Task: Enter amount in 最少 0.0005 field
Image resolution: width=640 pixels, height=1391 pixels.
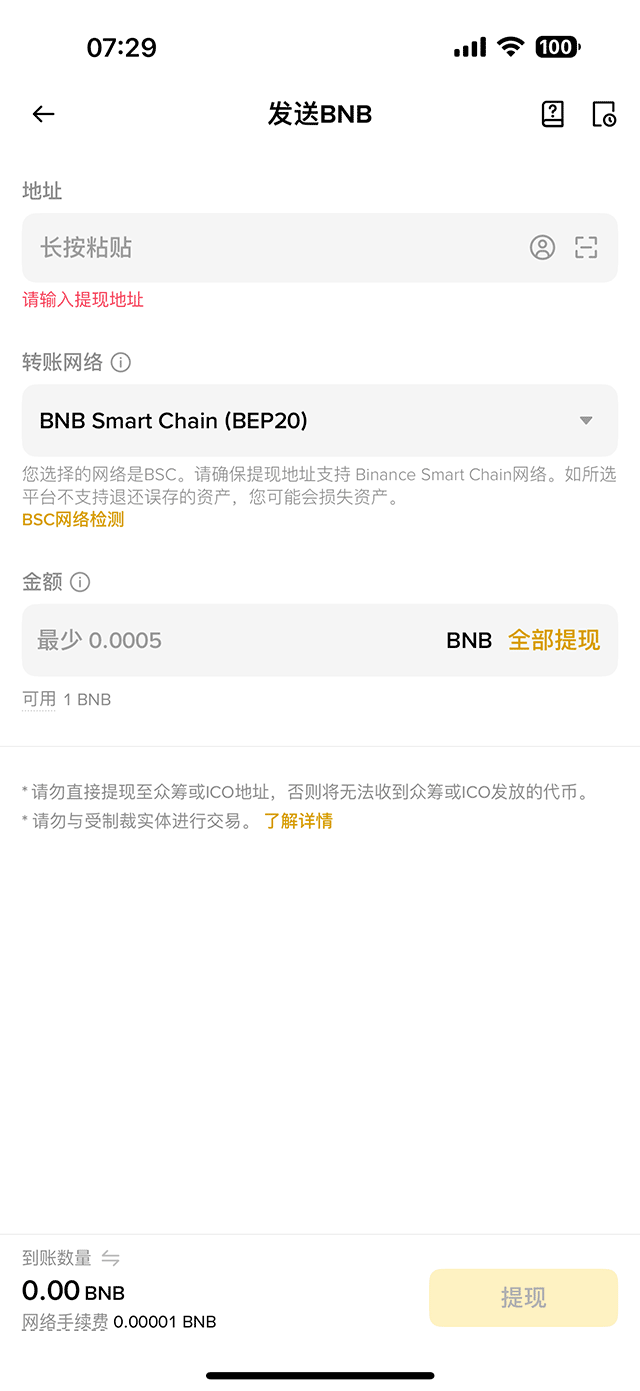Action: (x=230, y=640)
